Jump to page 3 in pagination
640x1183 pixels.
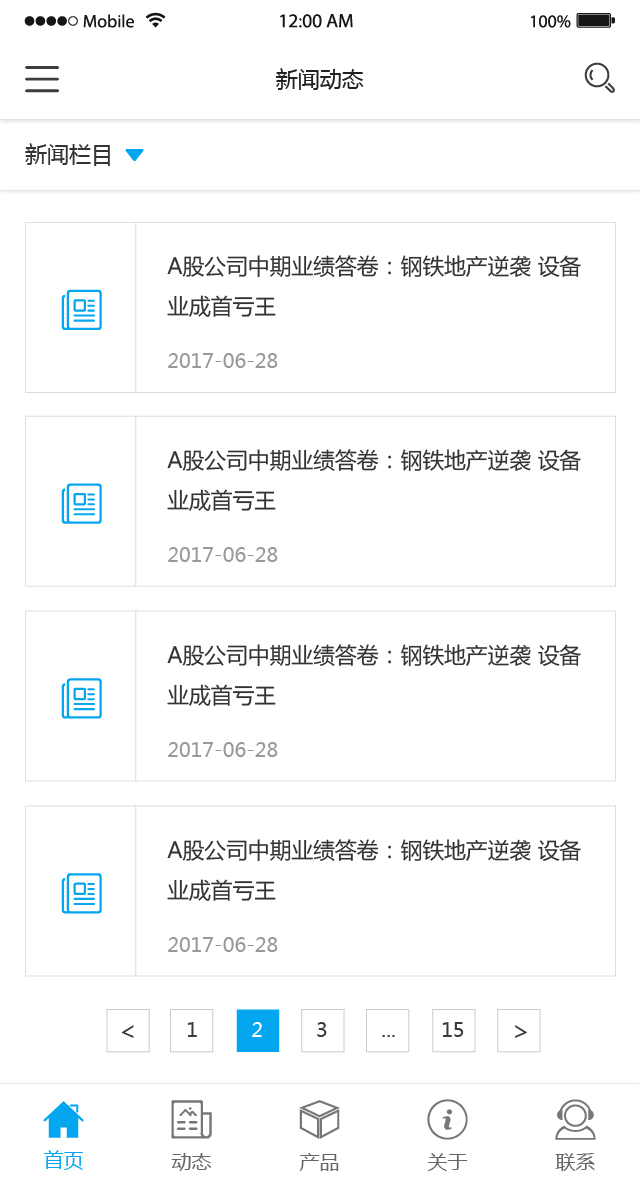[x=322, y=1030]
